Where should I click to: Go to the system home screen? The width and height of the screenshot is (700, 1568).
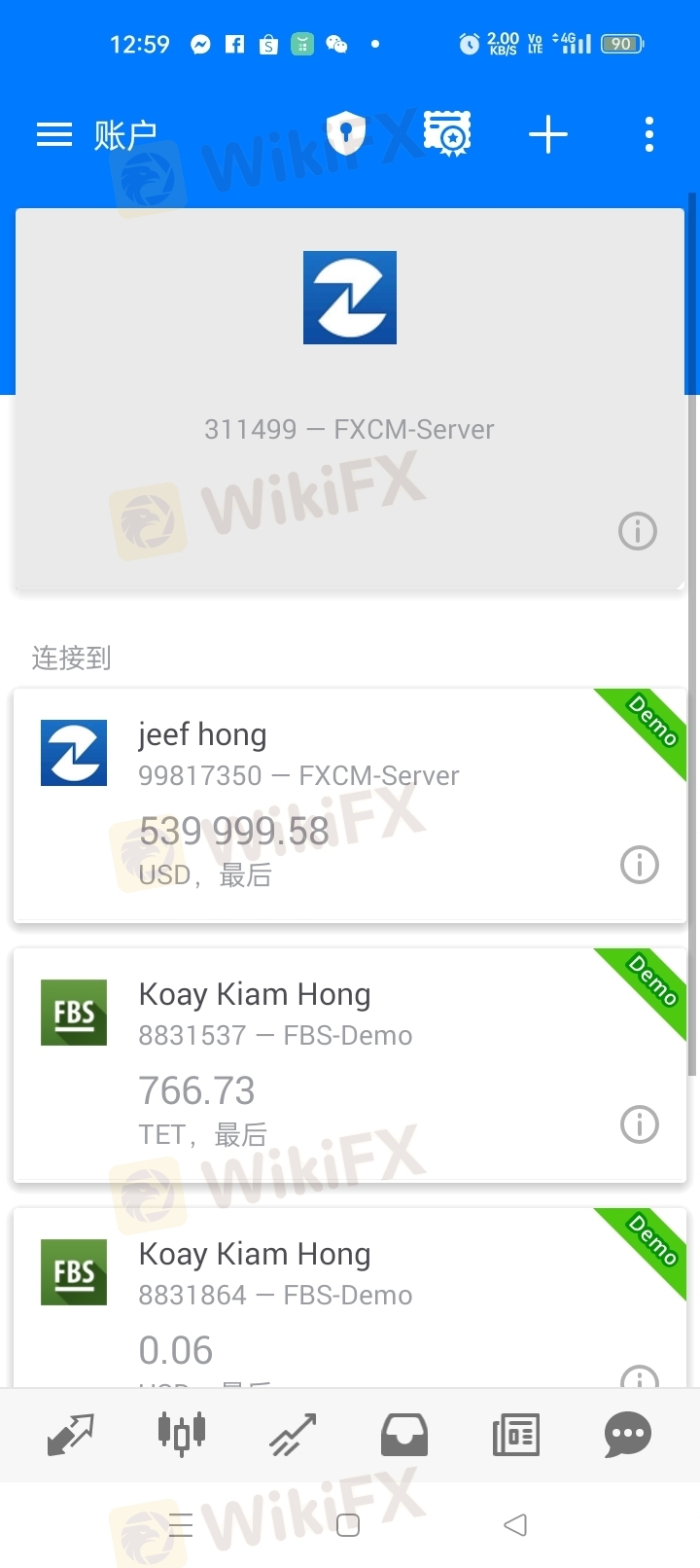click(348, 1525)
